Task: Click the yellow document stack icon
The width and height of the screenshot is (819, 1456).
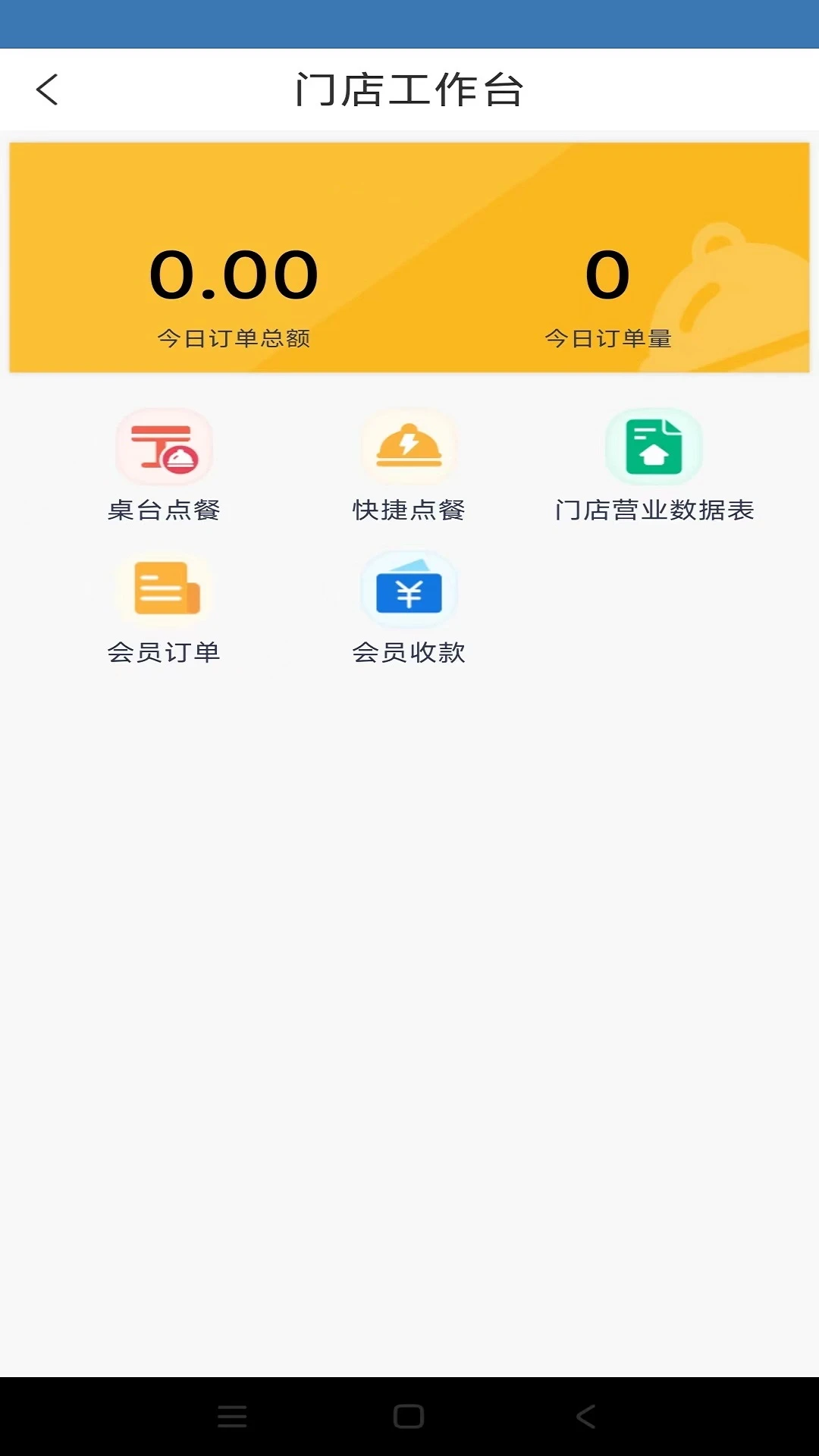Action: tap(164, 588)
